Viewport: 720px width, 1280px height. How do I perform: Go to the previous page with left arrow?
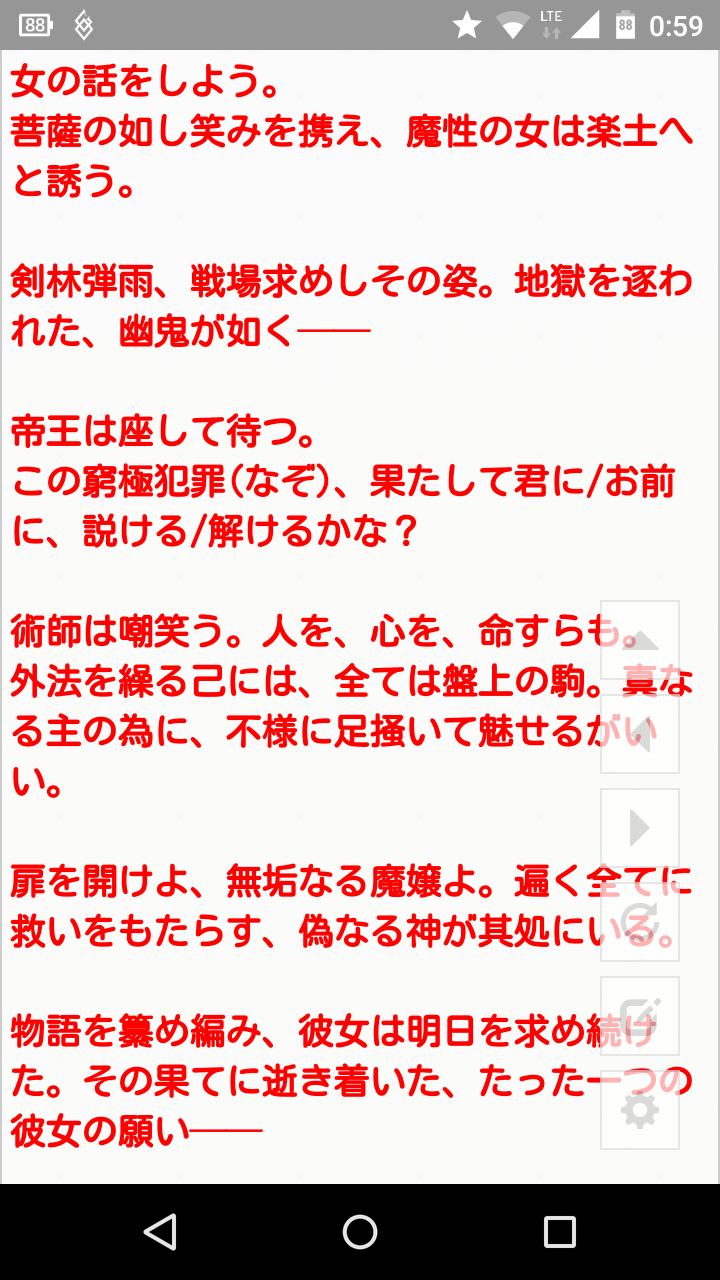pyautogui.click(x=640, y=734)
